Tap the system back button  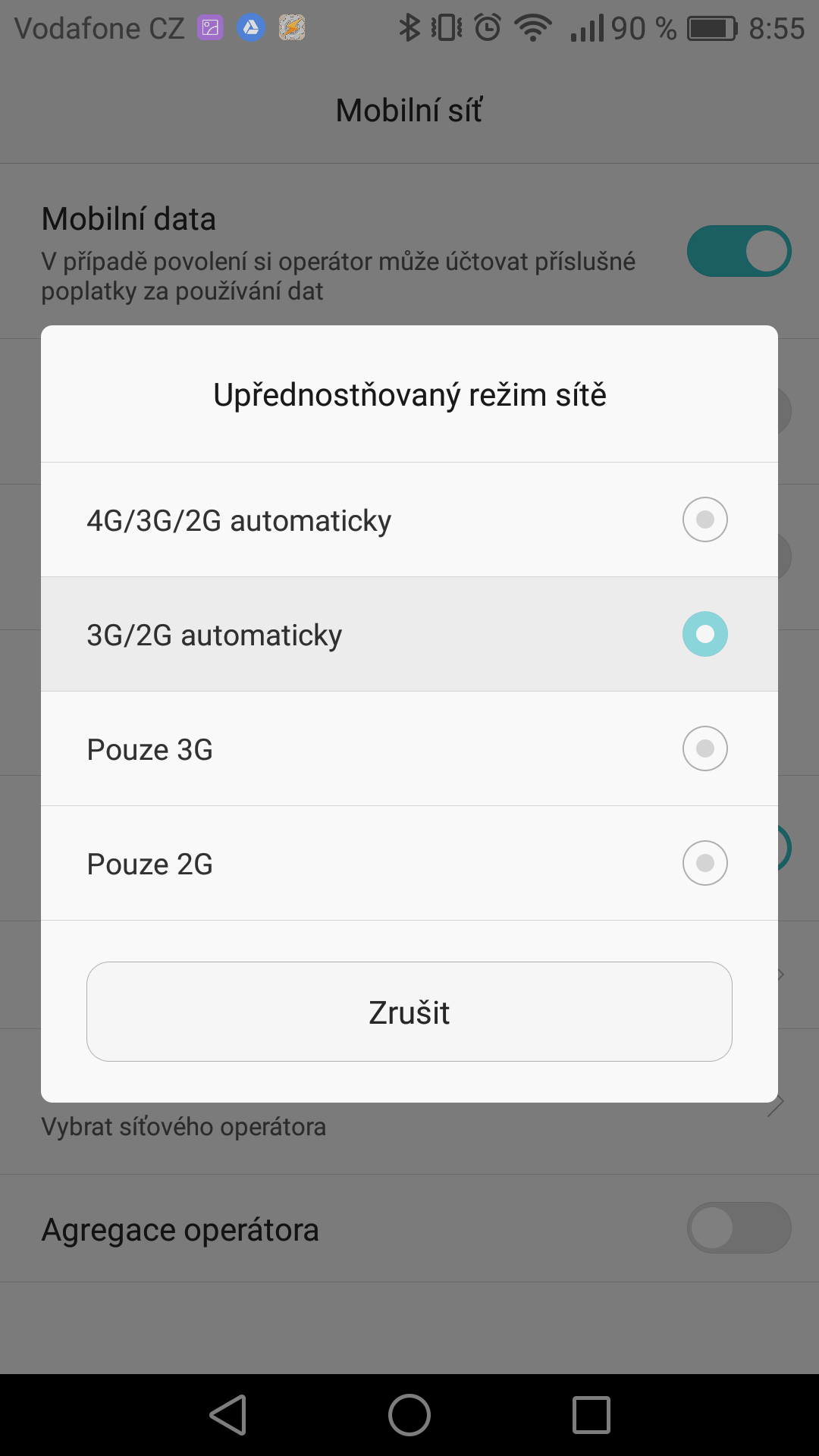[x=228, y=1415]
